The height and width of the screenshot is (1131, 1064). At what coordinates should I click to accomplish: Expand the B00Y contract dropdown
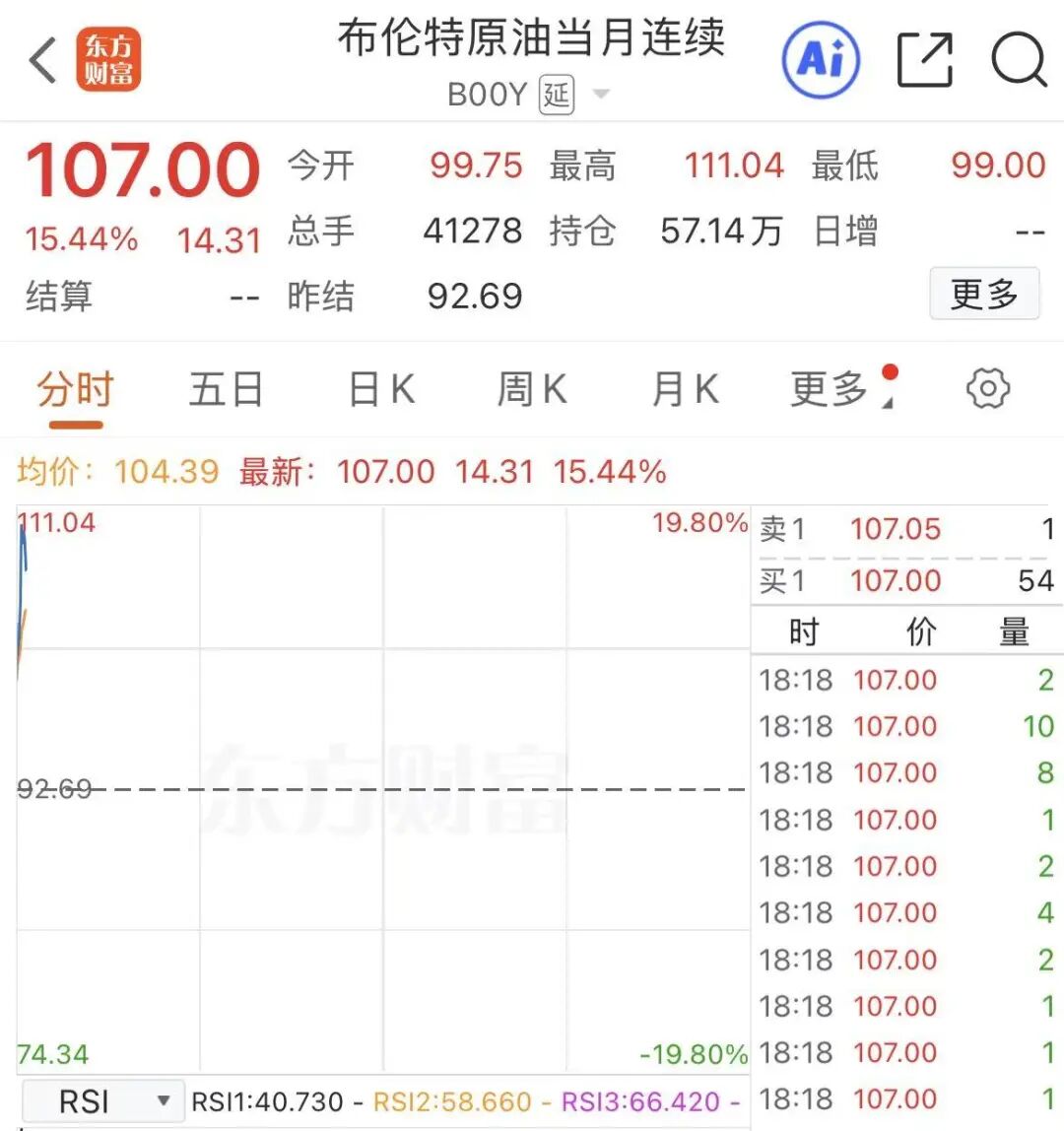point(600,95)
